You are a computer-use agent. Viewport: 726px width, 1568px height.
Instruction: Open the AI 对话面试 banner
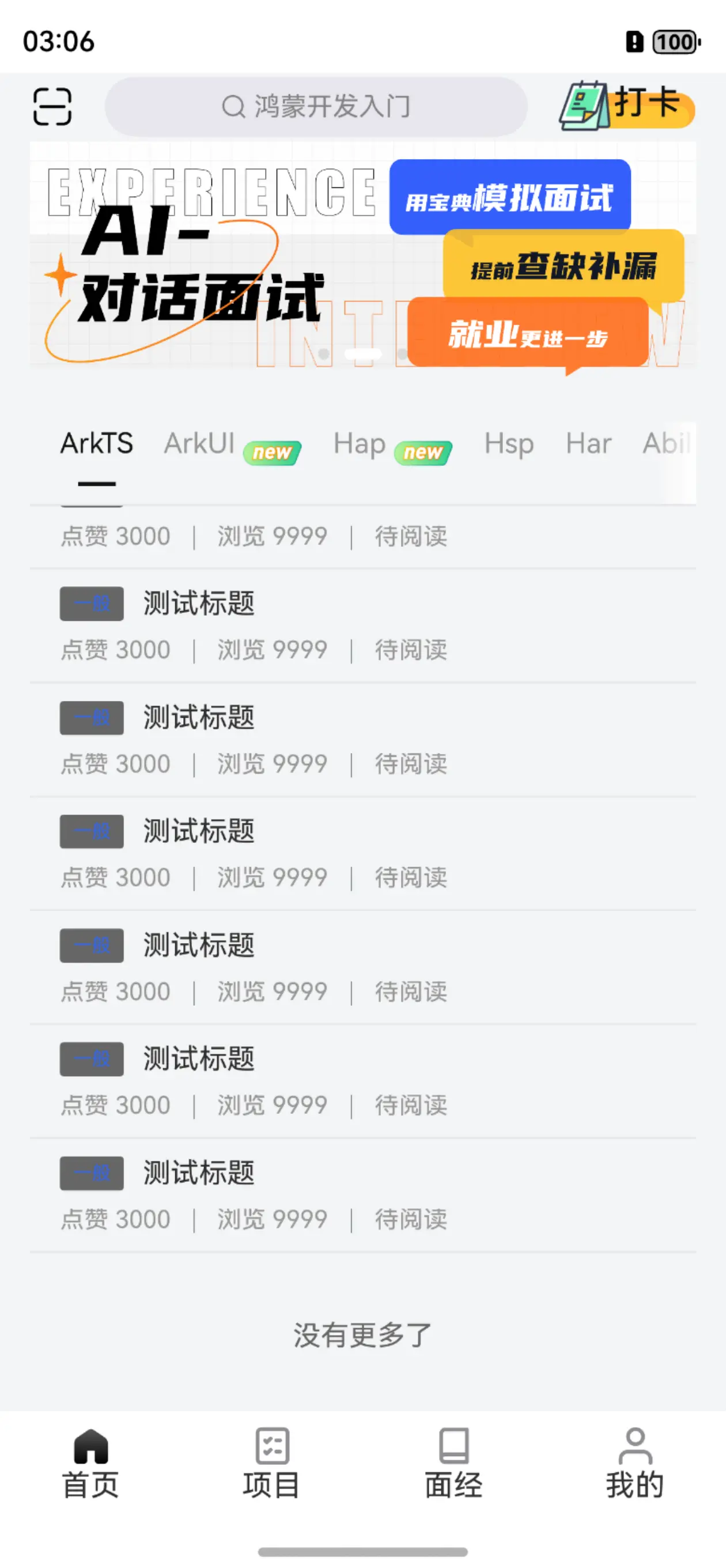tap(362, 255)
